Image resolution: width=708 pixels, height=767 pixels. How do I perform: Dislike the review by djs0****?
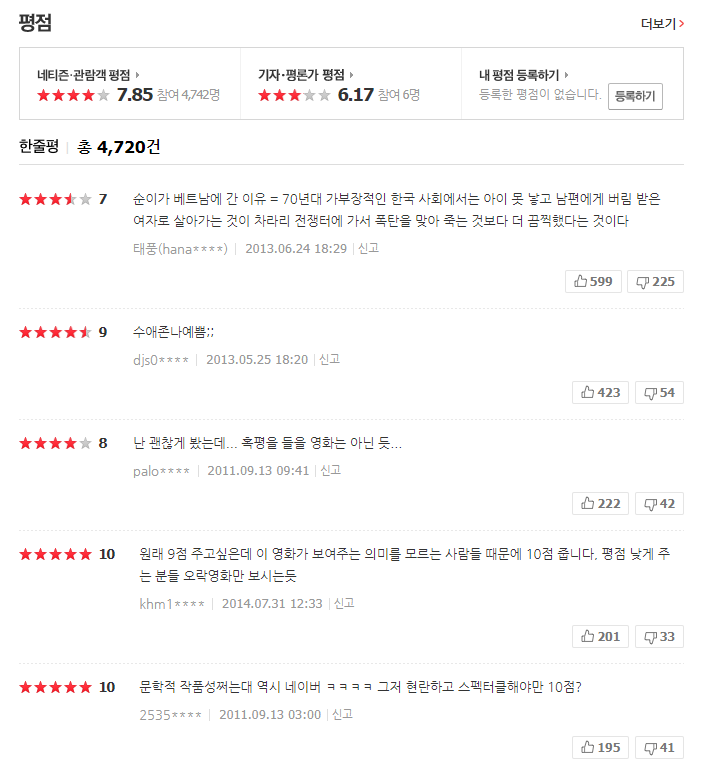point(659,392)
